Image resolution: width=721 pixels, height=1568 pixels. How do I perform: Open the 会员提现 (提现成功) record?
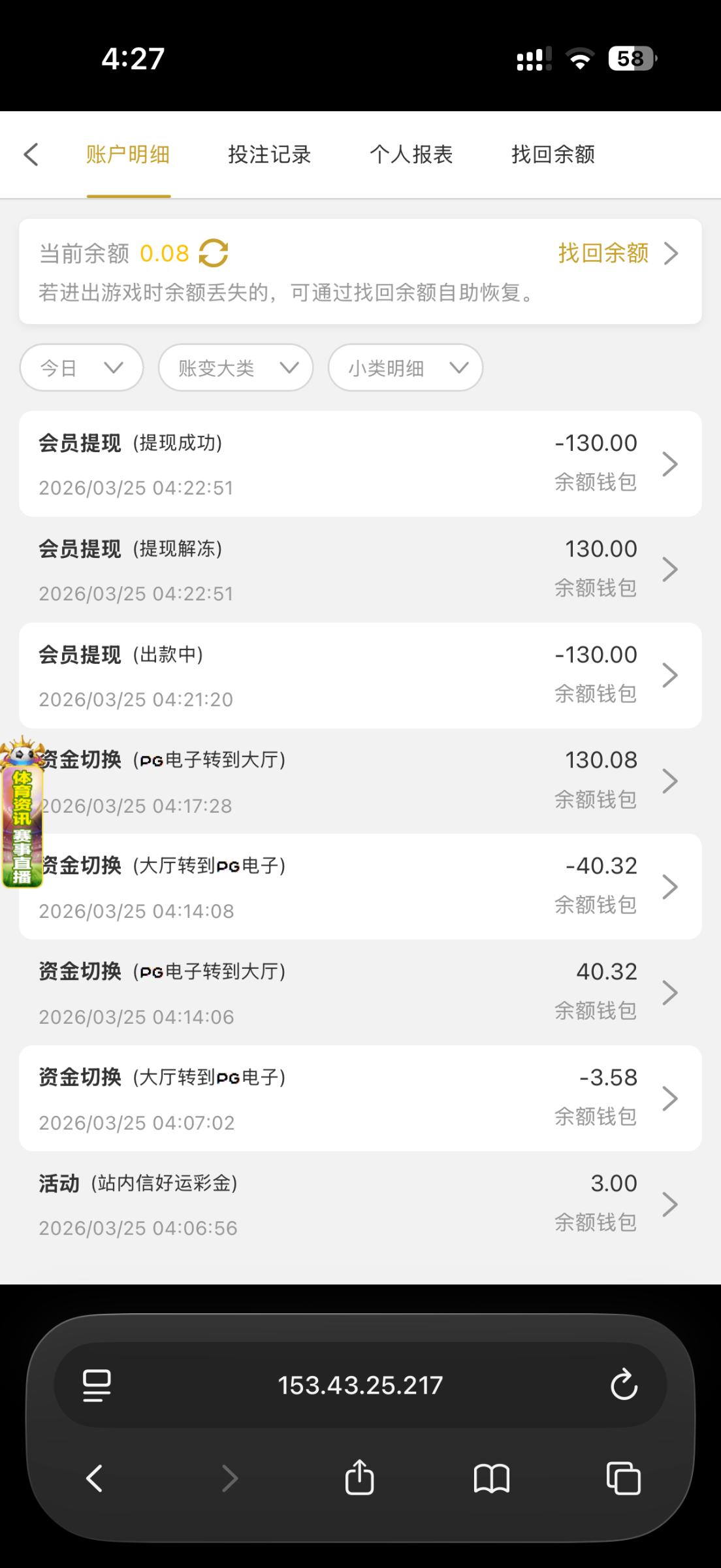360,465
